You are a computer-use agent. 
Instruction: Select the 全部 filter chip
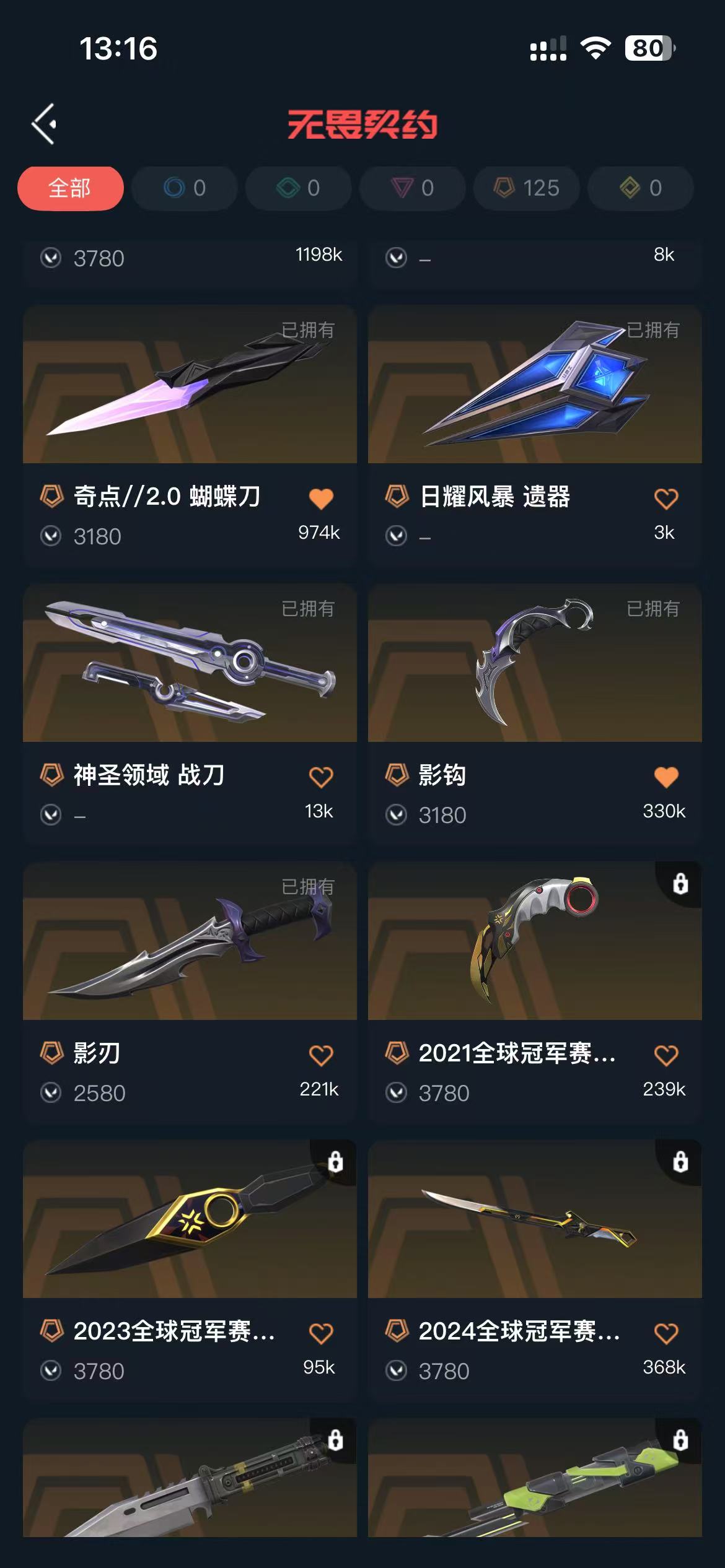[x=70, y=188]
